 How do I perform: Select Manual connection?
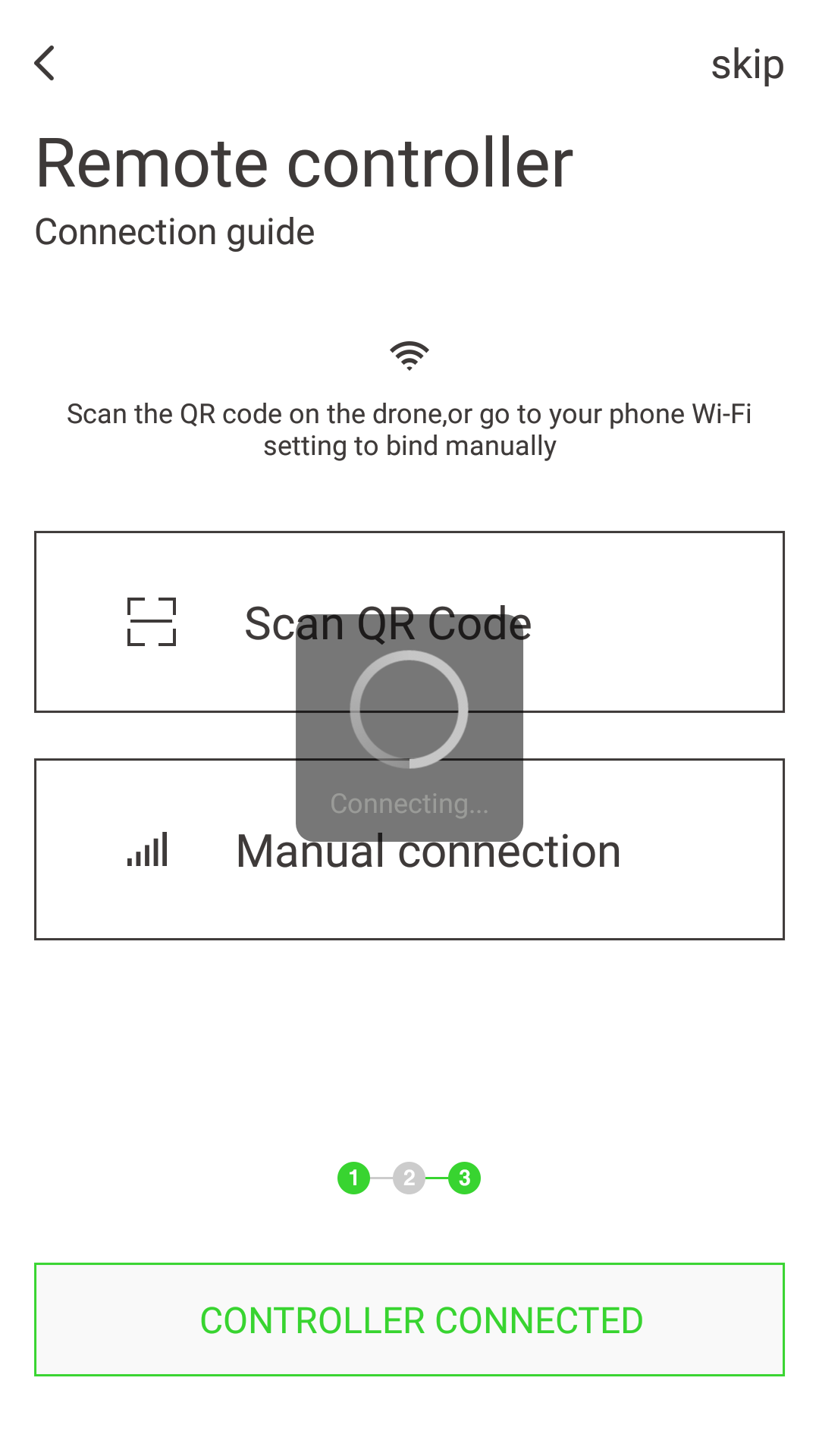click(x=409, y=849)
